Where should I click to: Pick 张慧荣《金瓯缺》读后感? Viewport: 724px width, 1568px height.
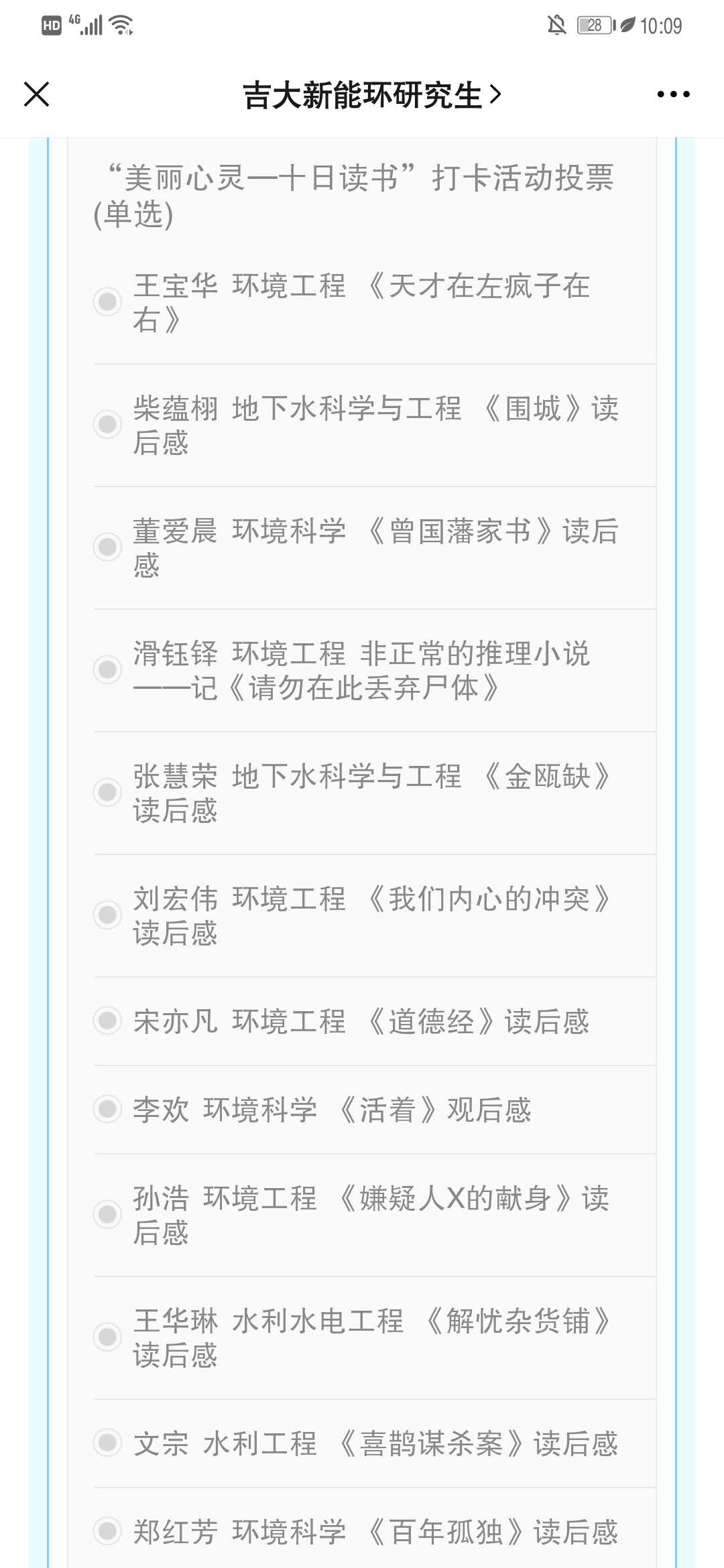point(107,792)
